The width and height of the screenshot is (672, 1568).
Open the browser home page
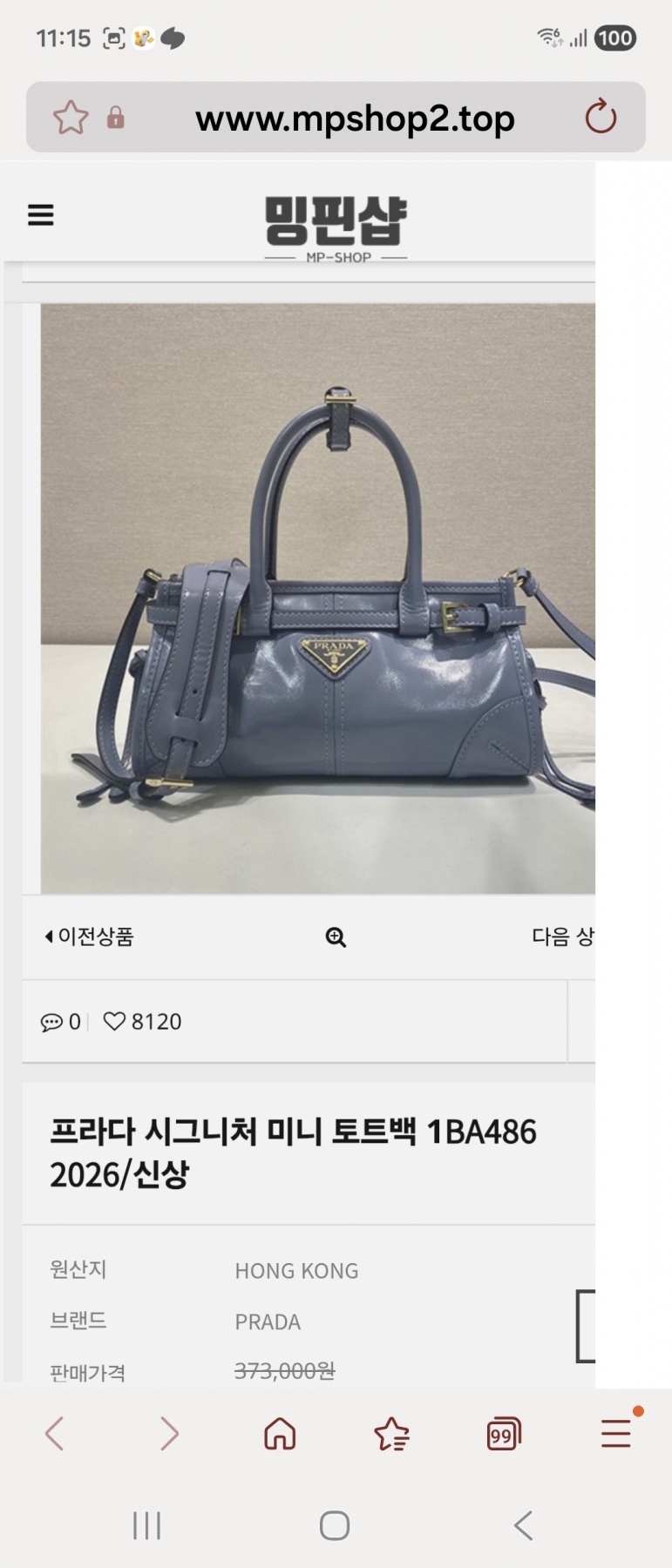click(x=280, y=1433)
